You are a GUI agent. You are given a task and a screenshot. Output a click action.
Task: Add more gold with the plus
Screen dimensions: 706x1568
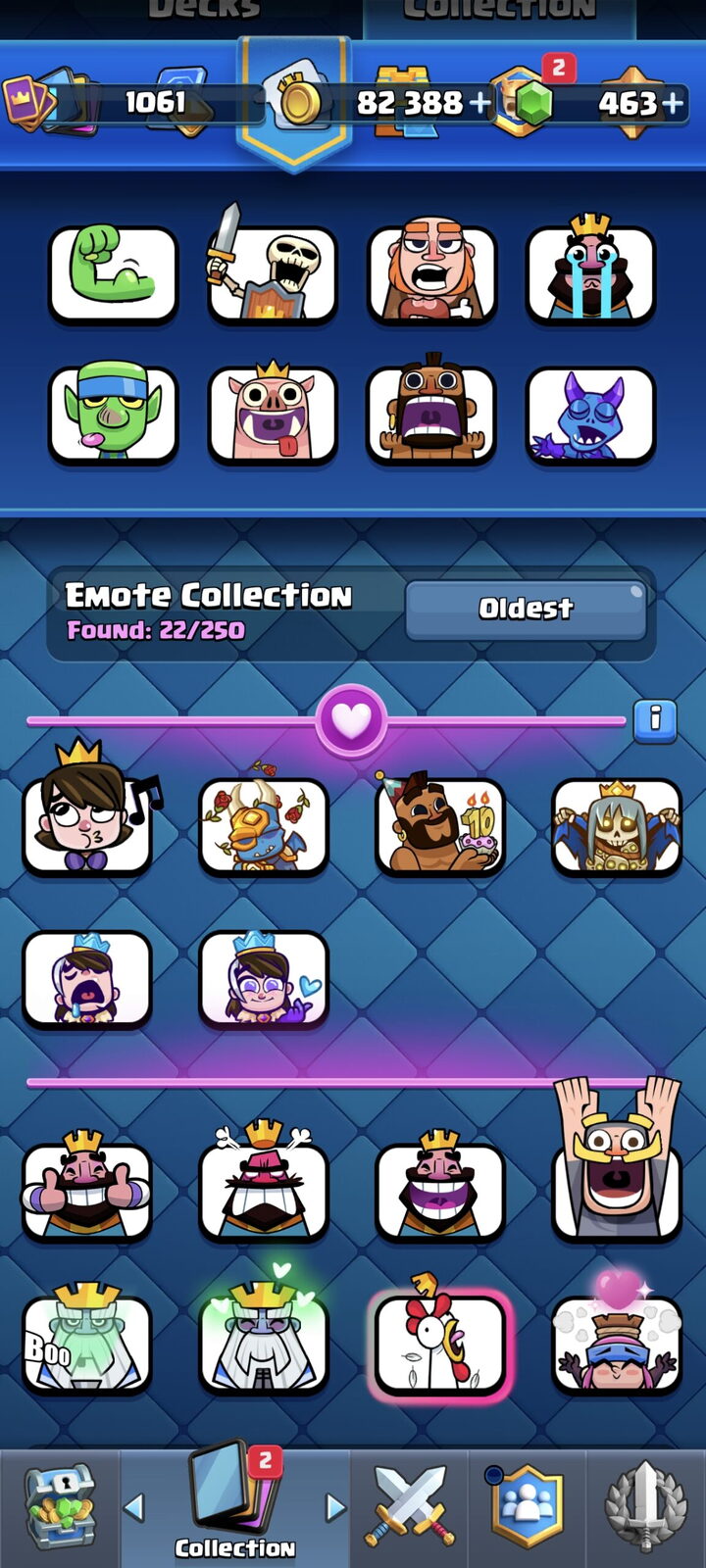click(x=479, y=102)
